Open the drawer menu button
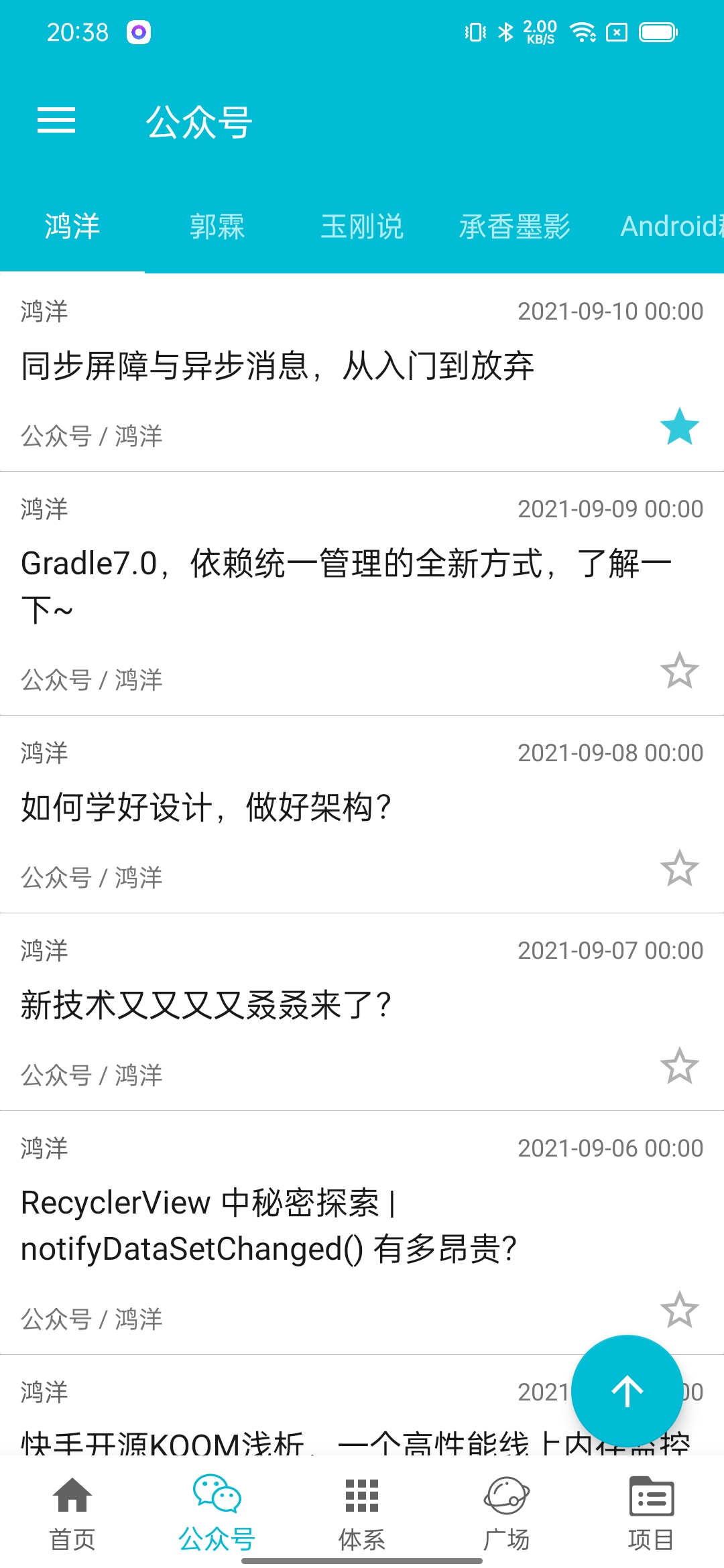Image resolution: width=724 pixels, height=1568 pixels. 56,121
